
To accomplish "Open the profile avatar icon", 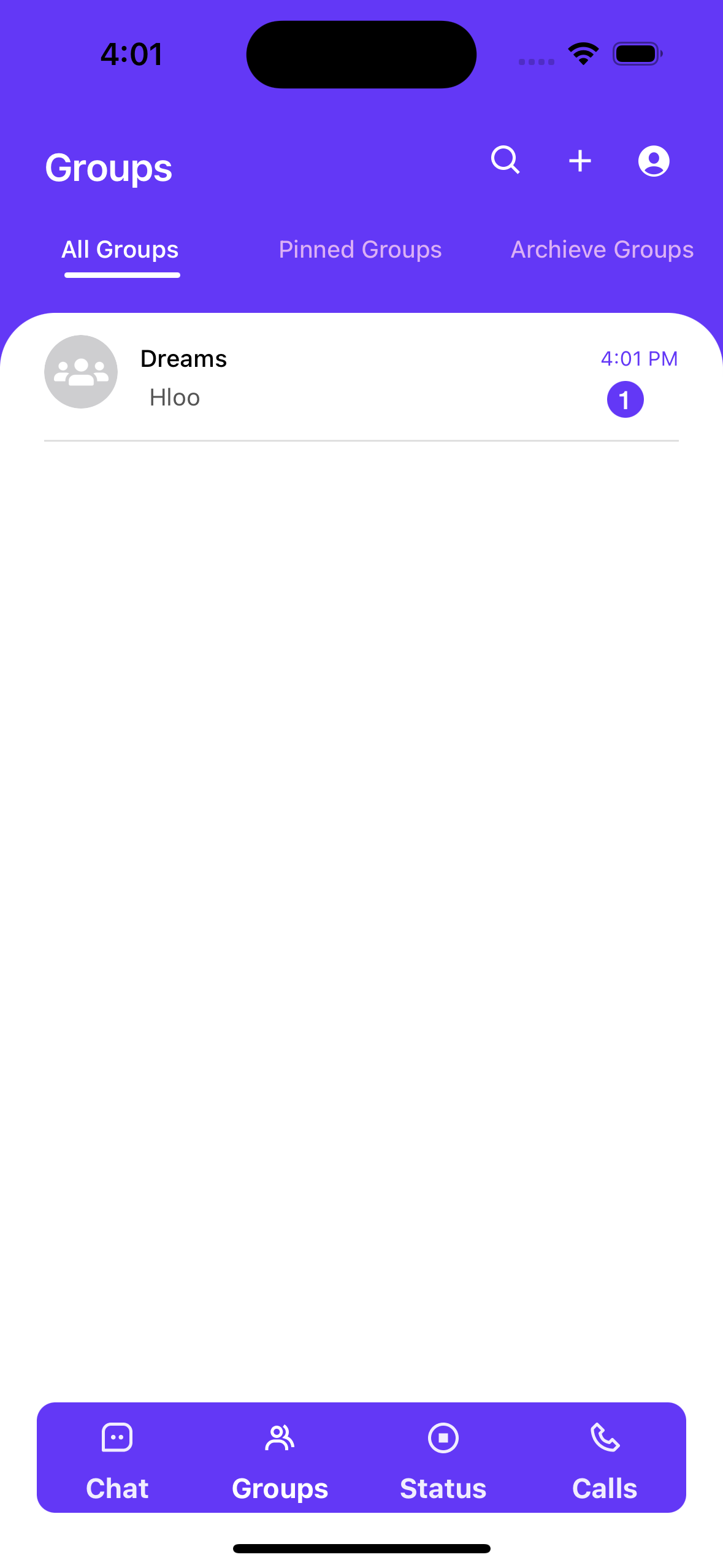I will point(654,161).
